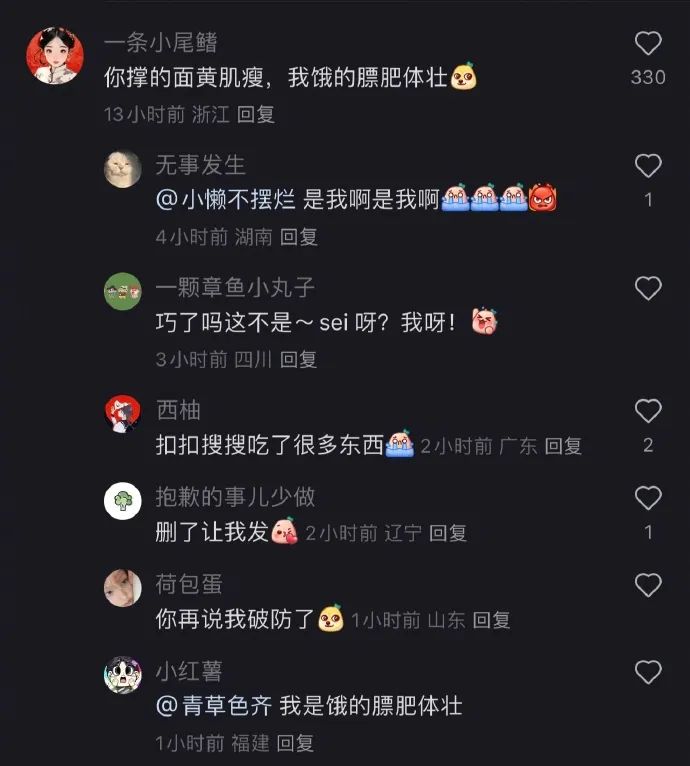
Task: Like 抱歉的事儿少做's reply
Action: [x=648, y=498]
